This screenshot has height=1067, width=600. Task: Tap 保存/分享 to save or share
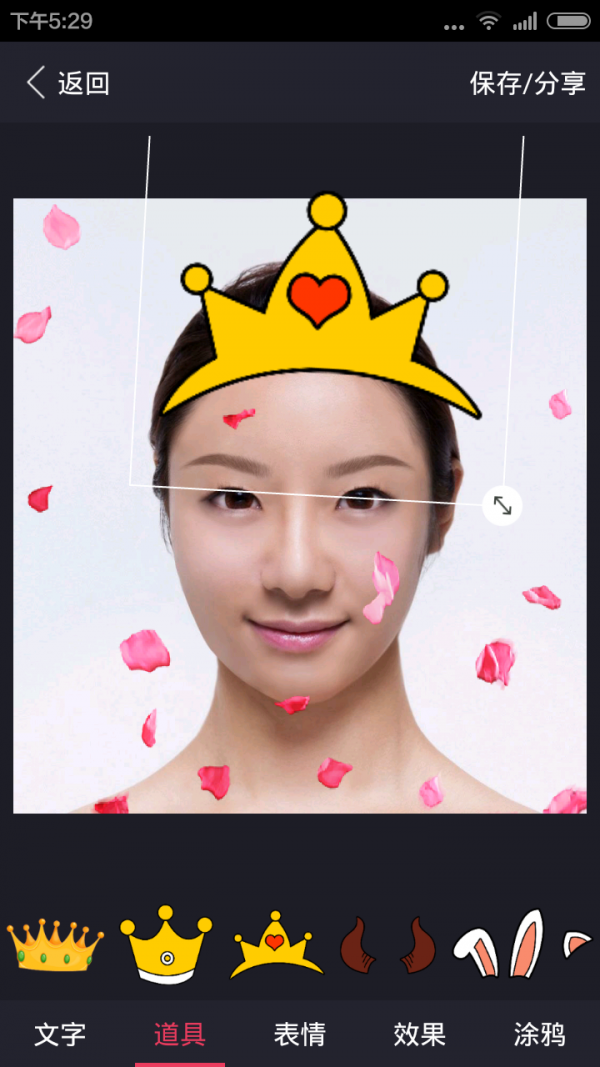click(527, 83)
